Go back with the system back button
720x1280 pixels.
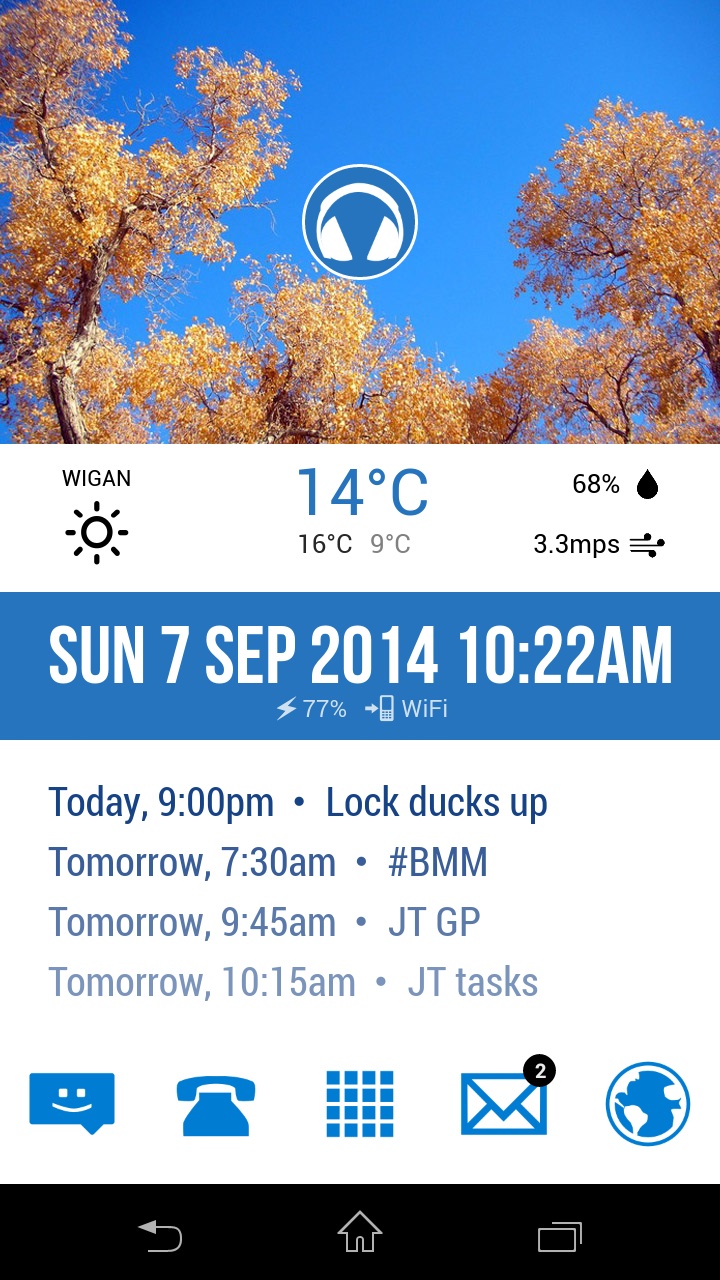(x=160, y=1237)
